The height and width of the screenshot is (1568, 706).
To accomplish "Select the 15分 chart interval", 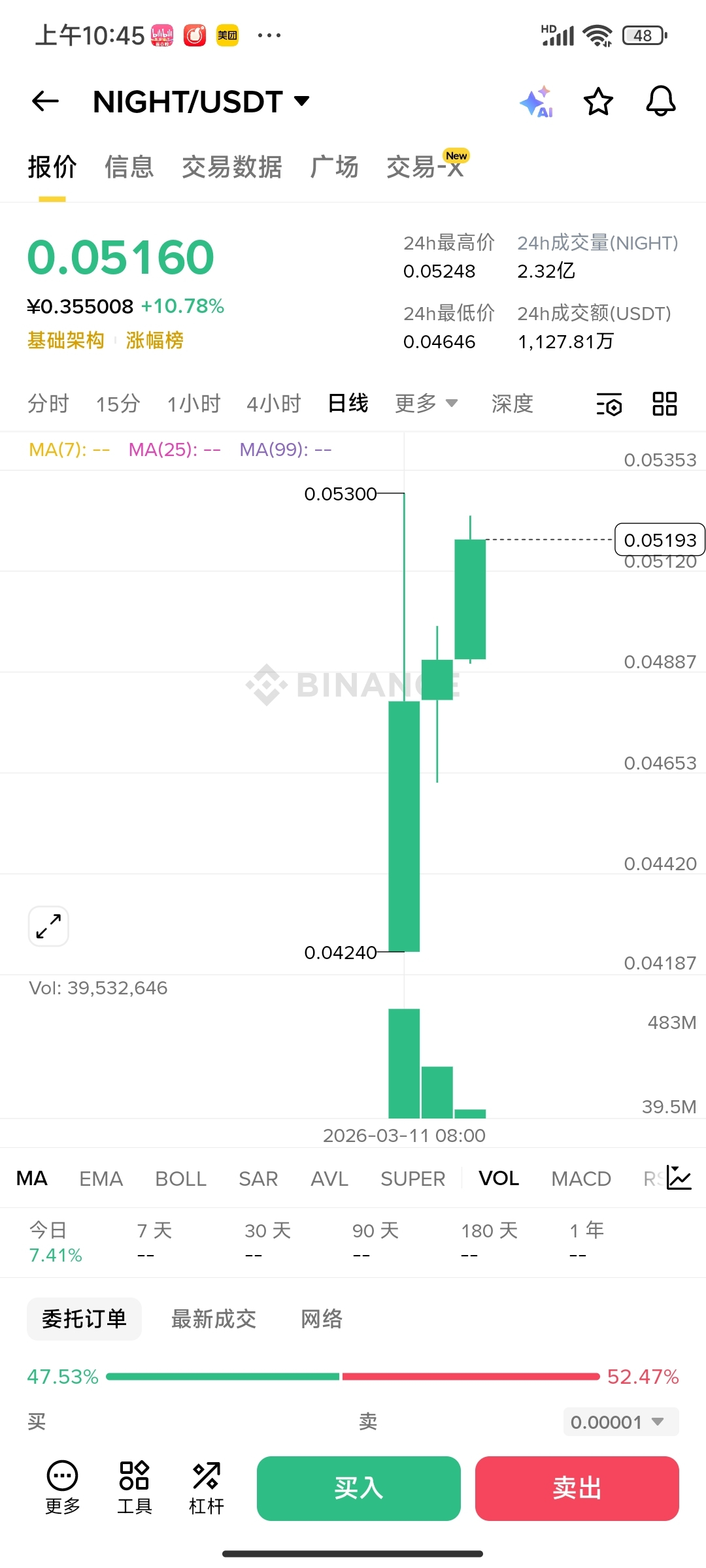I will click(118, 404).
